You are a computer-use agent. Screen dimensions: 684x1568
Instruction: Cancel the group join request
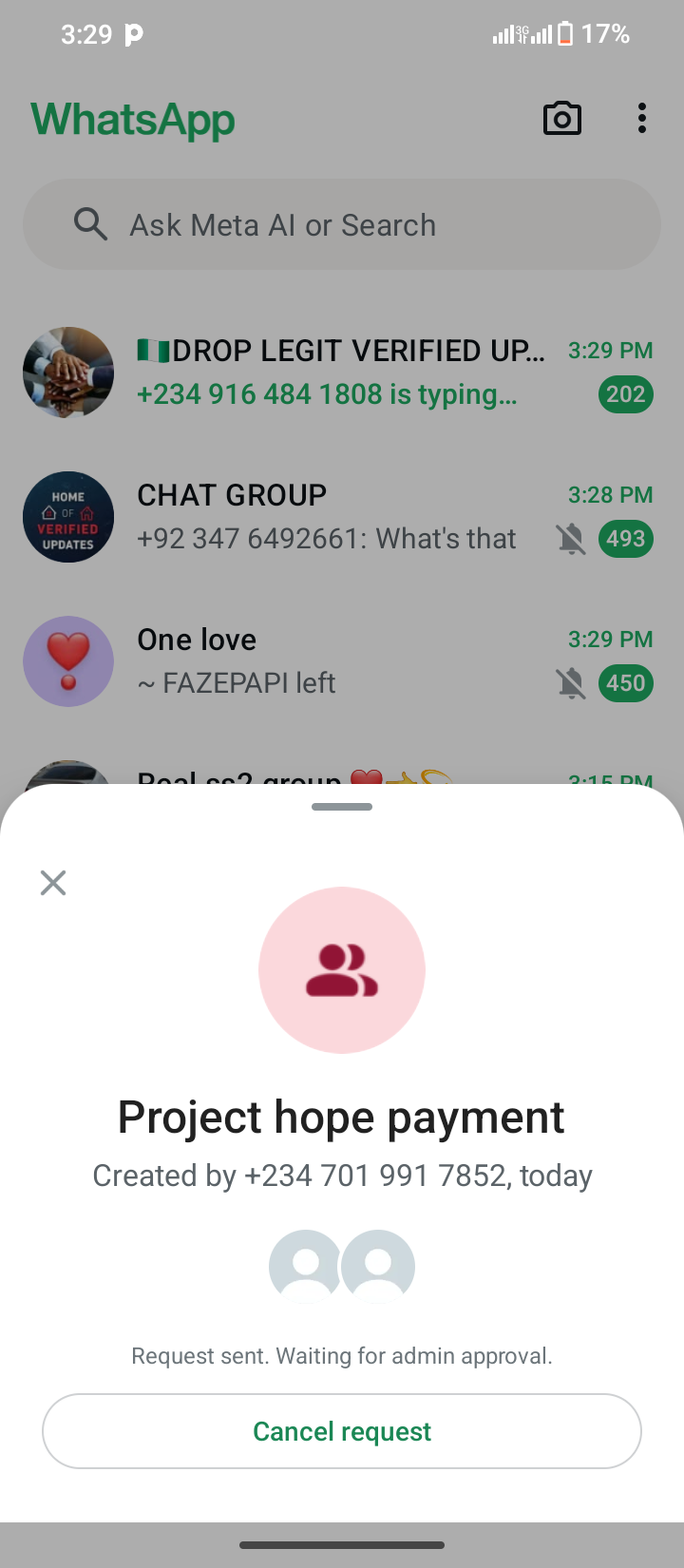coord(342,1431)
